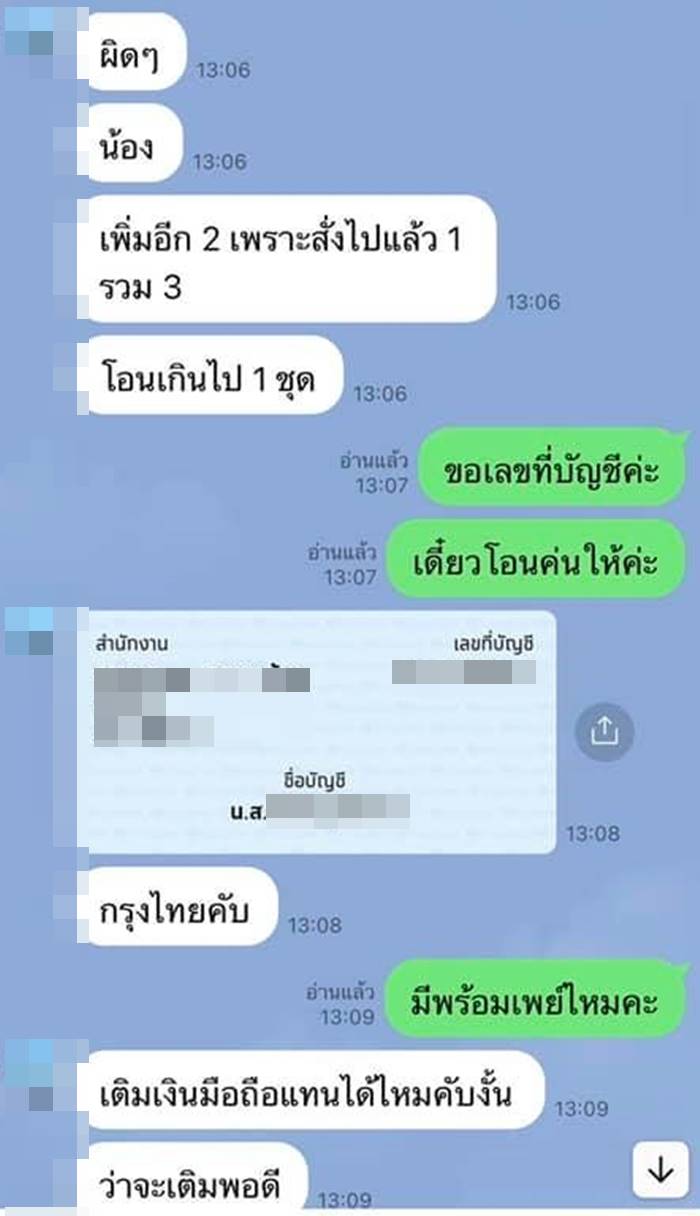The width and height of the screenshot is (700, 1216).
Task: Jump to latest messages with down arrow
Action: 661,1170
